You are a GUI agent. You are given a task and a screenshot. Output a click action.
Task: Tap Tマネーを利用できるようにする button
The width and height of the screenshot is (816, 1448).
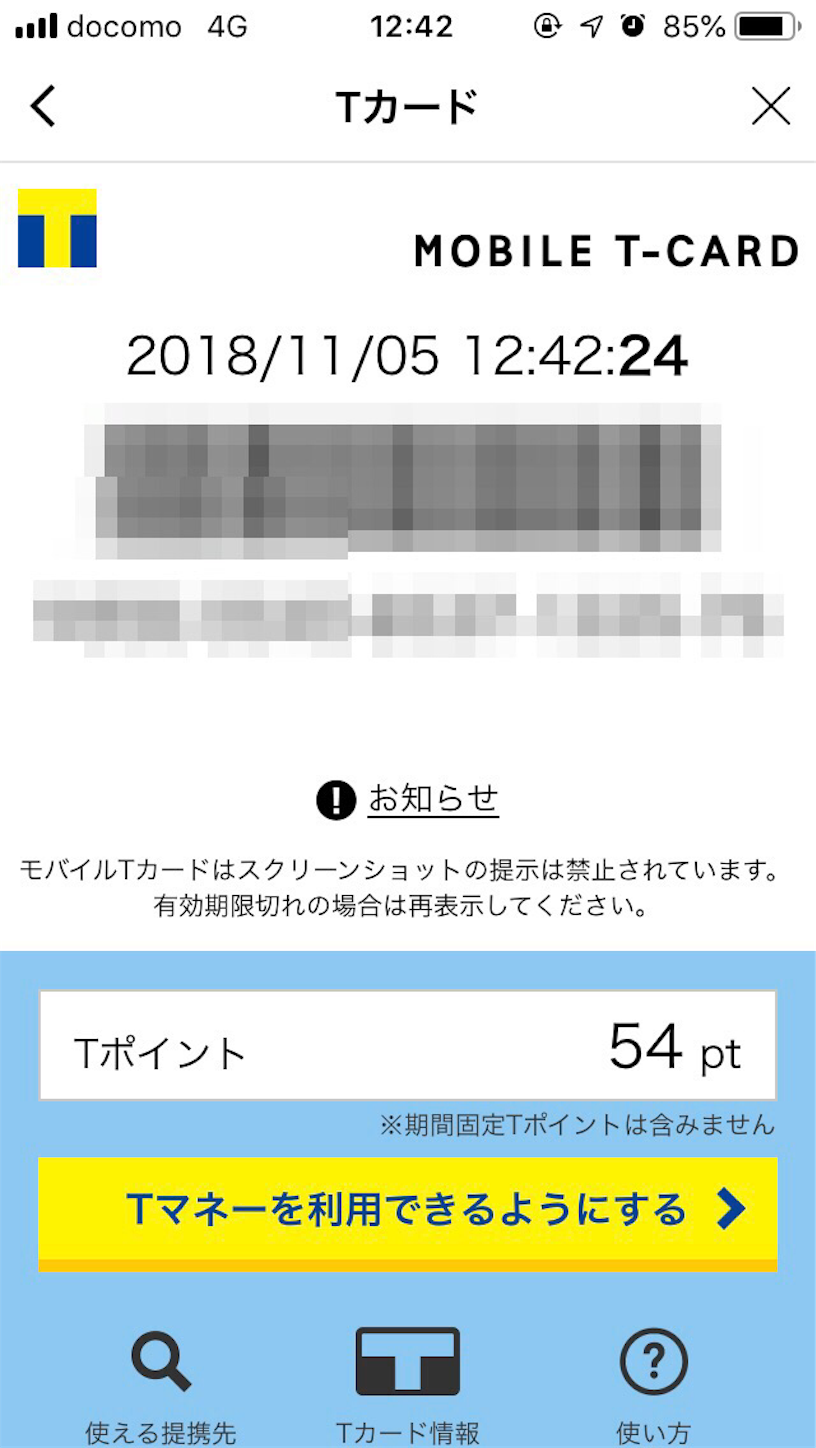[x=407, y=1211]
